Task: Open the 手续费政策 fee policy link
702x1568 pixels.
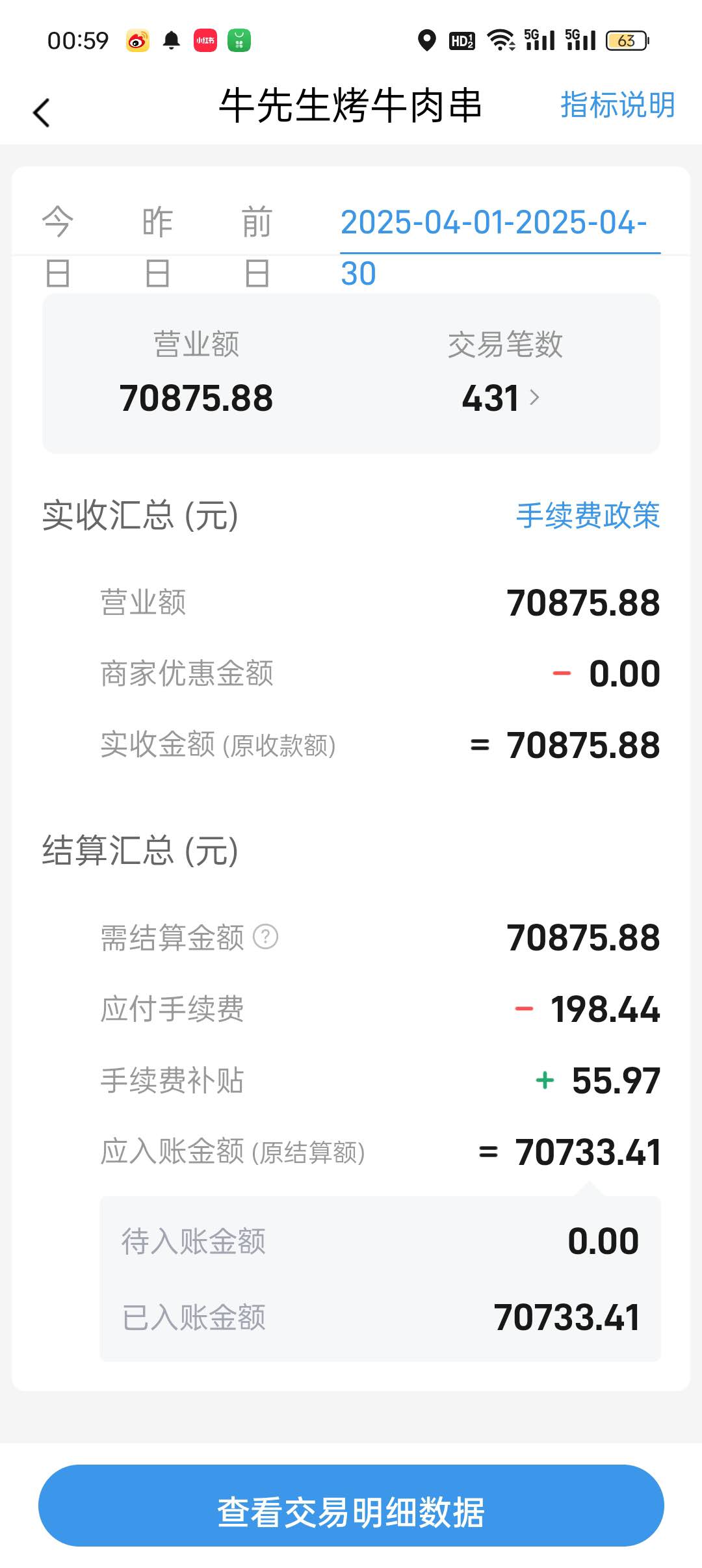Action: (x=588, y=516)
